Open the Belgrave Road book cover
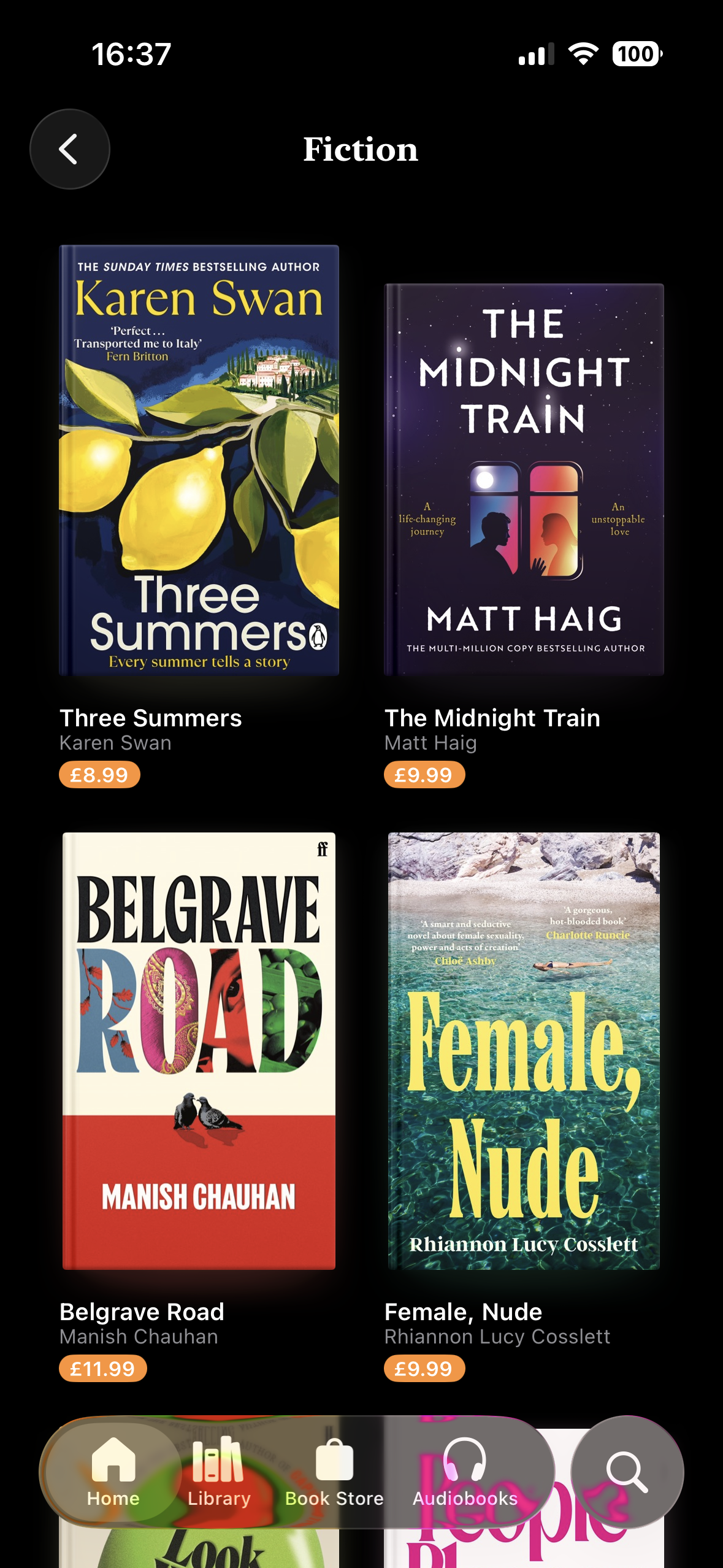 tap(199, 1050)
